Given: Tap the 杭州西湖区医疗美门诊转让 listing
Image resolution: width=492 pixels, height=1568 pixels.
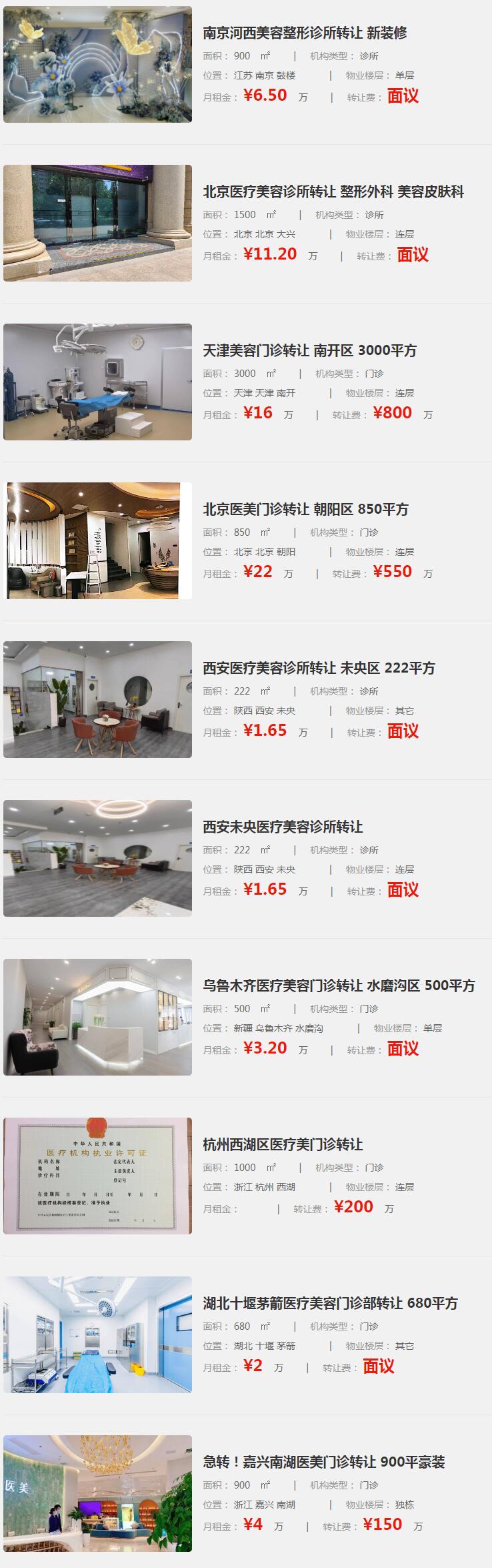Looking at the screenshot, I should [x=283, y=1144].
